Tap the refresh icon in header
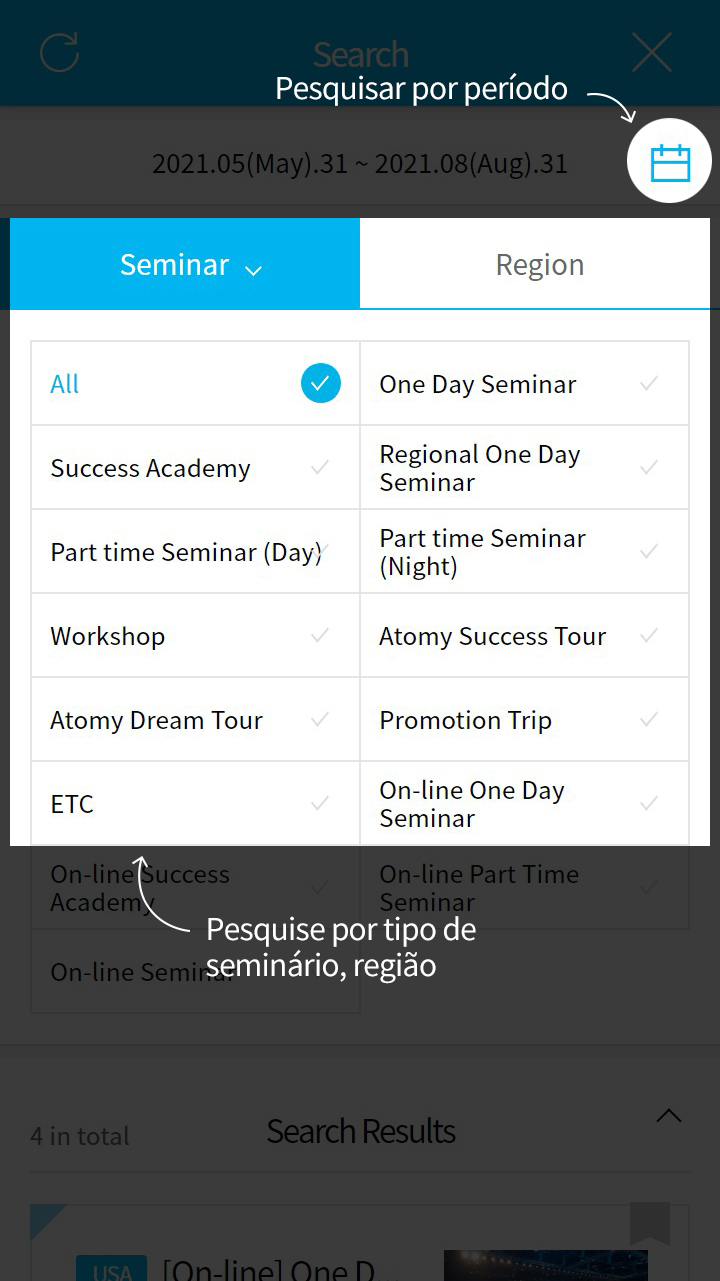The width and height of the screenshot is (720, 1281). click(59, 52)
